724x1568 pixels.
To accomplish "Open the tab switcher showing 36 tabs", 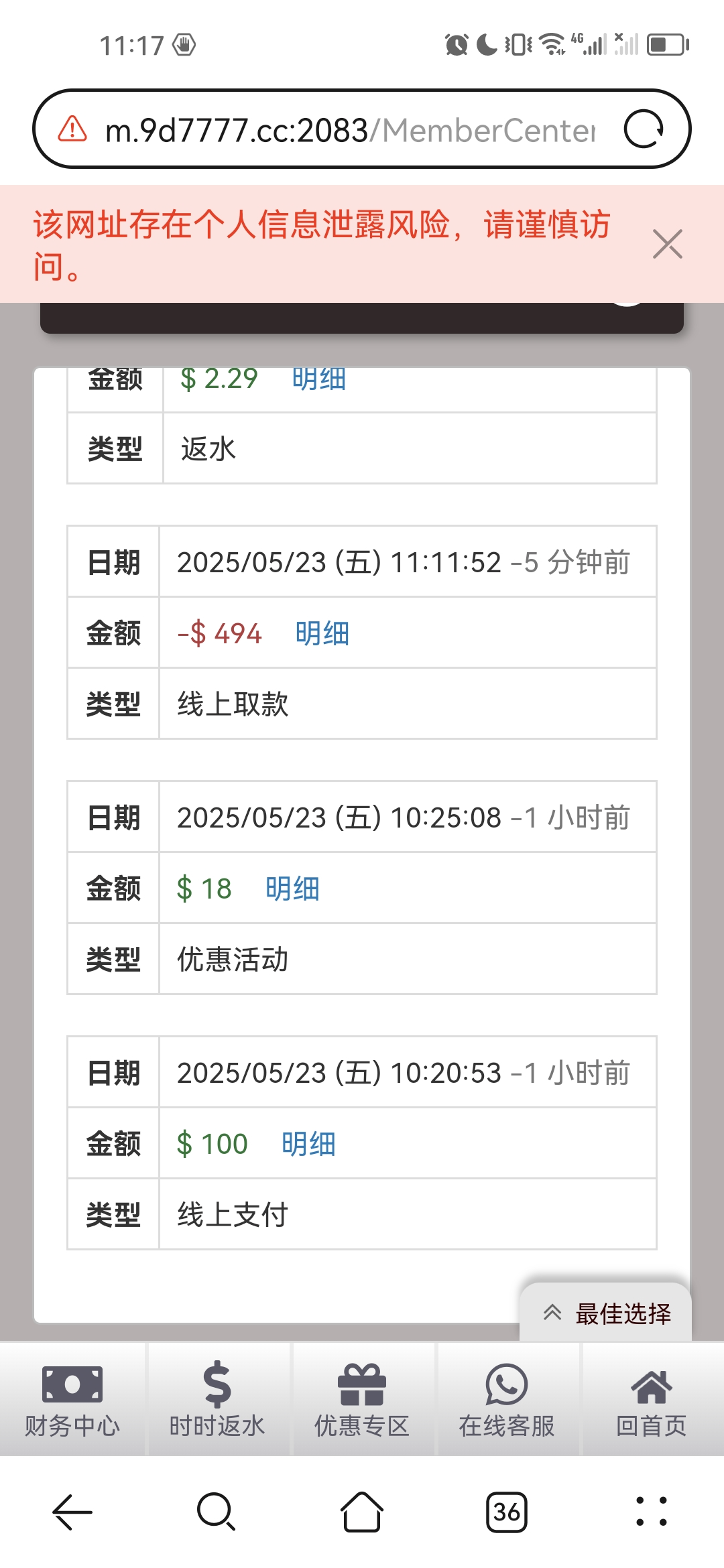I will click(x=507, y=1512).
